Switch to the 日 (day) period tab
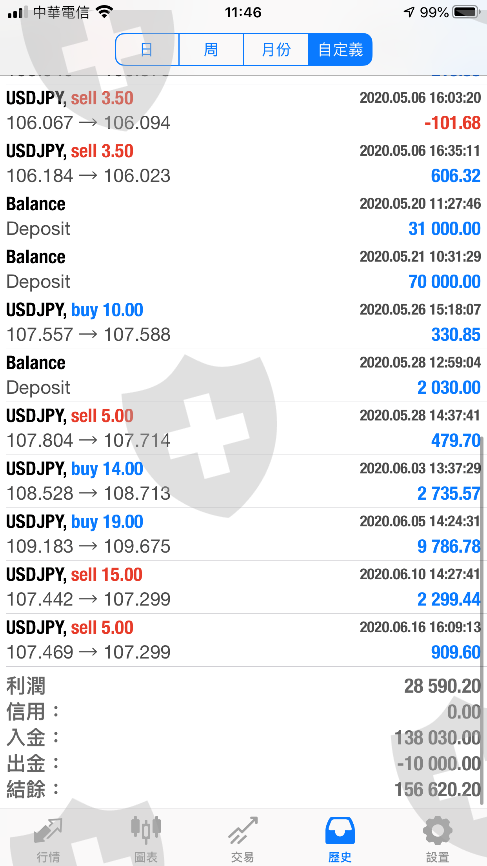This screenshot has height=866, width=487. [147, 50]
